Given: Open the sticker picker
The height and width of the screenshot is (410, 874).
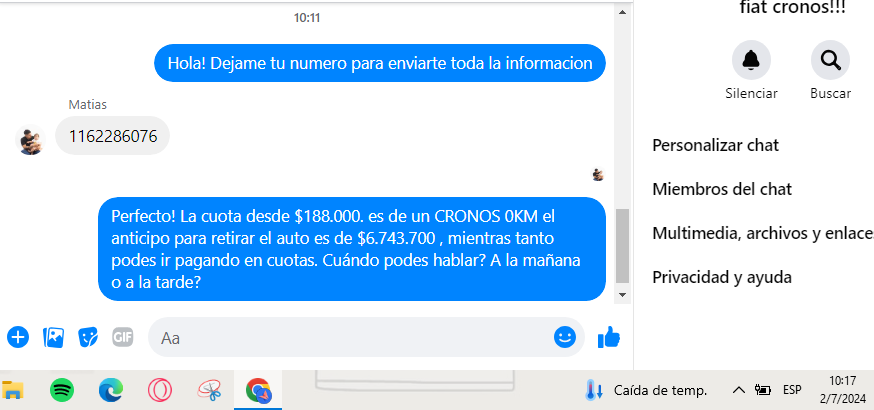Looking at the screenshot, I should (88, 337).
